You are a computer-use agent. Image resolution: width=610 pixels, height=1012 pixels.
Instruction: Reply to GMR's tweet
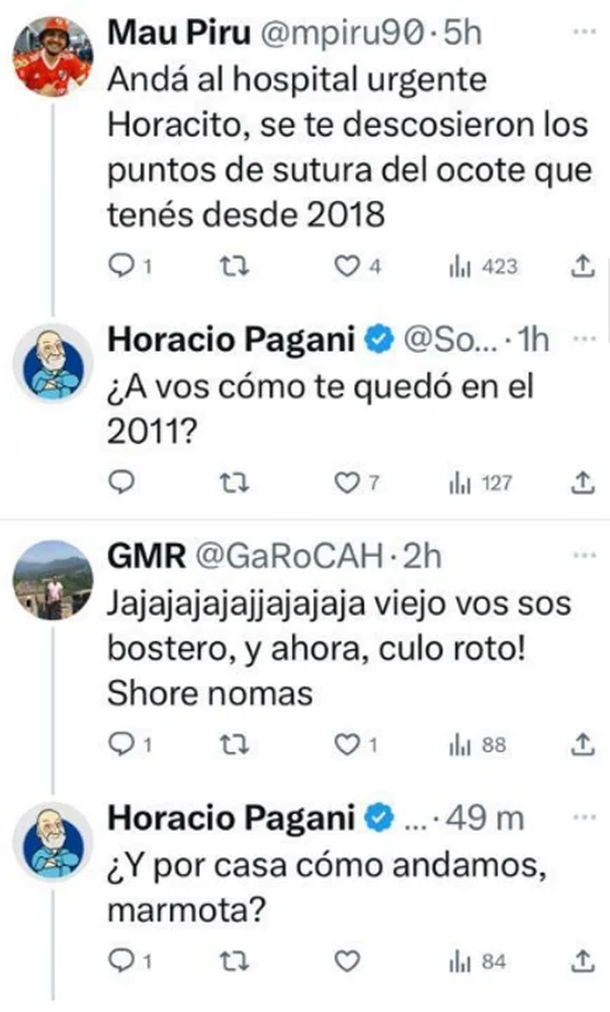coord(120,744)
